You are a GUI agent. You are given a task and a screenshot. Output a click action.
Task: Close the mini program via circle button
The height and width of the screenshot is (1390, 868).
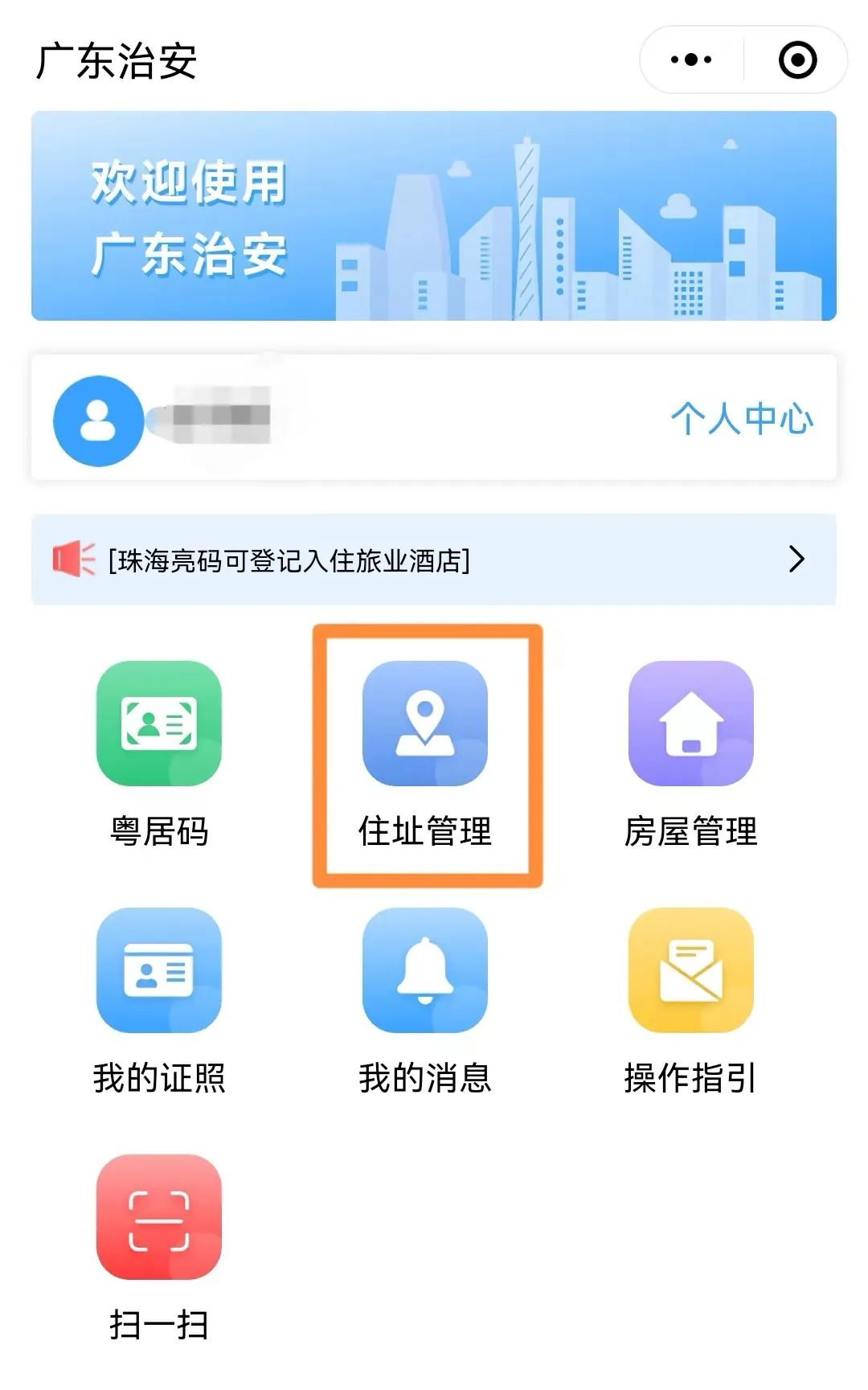797,59
